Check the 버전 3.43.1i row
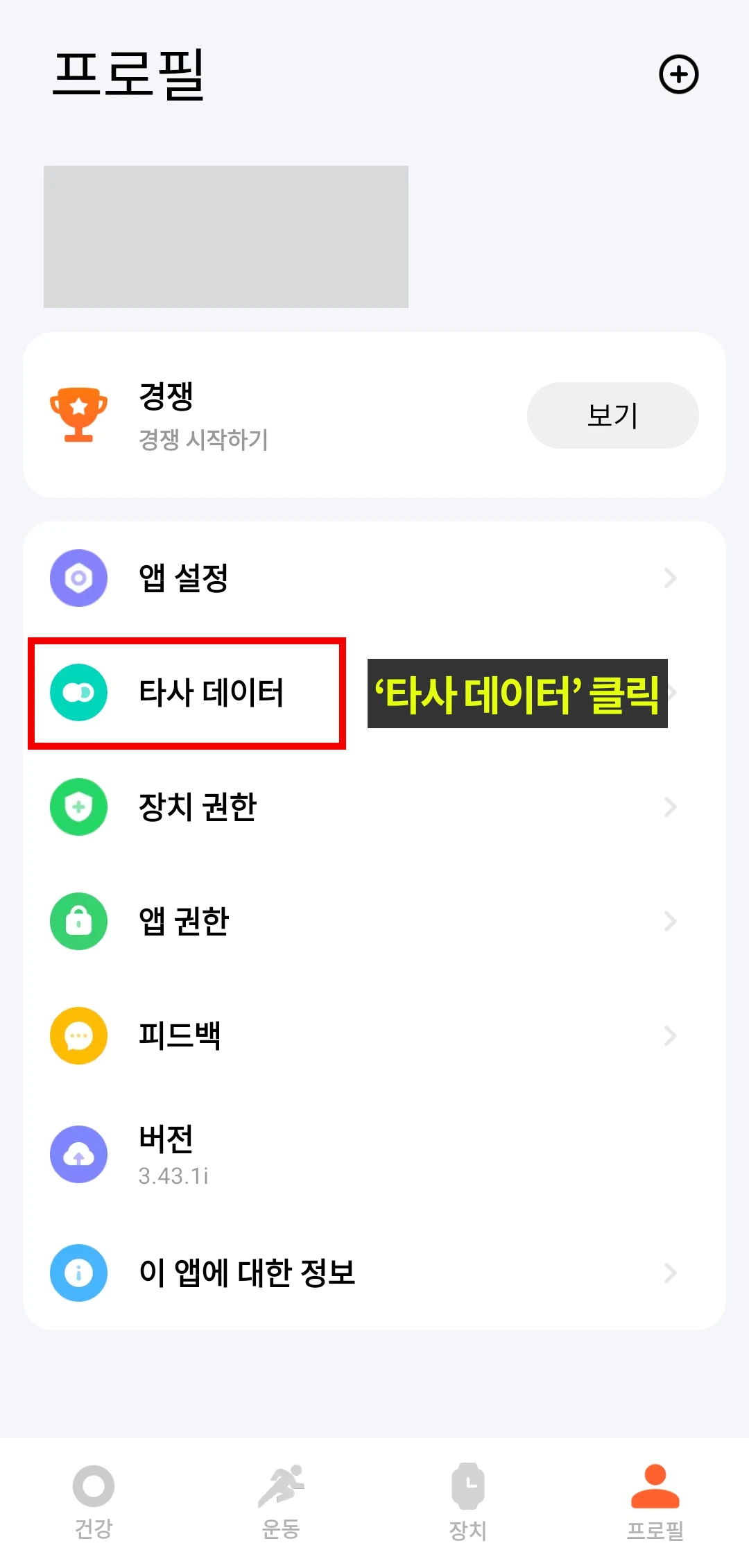The image size is (749, 1568). click(374, 1154)
